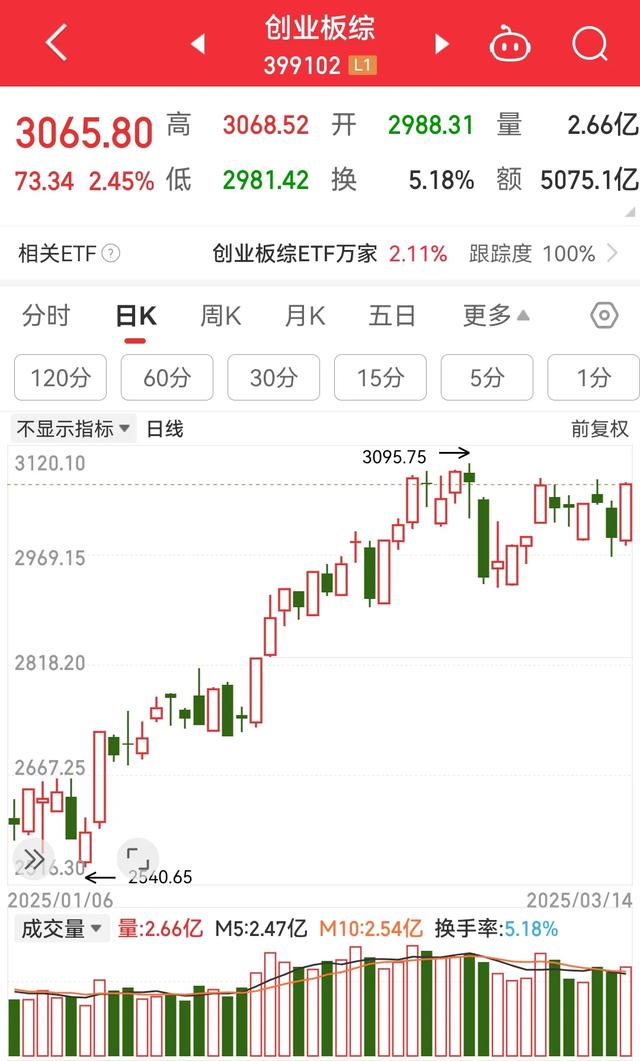Open the 成交量 sub-indicator dropdown
This screenshot has height=1061, width=640.
click(61, 928)
